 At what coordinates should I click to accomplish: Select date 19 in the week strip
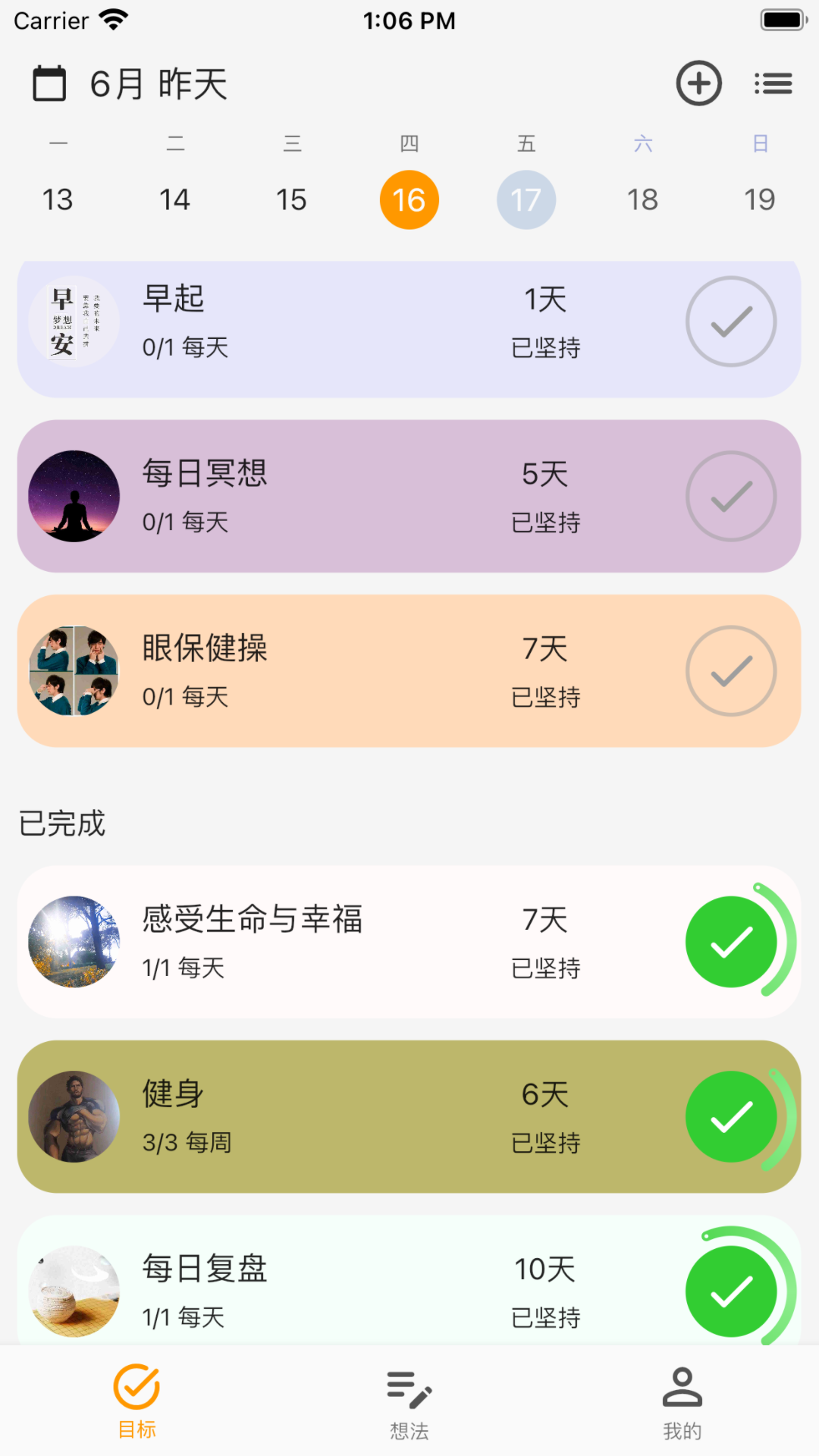click(759, 200)
